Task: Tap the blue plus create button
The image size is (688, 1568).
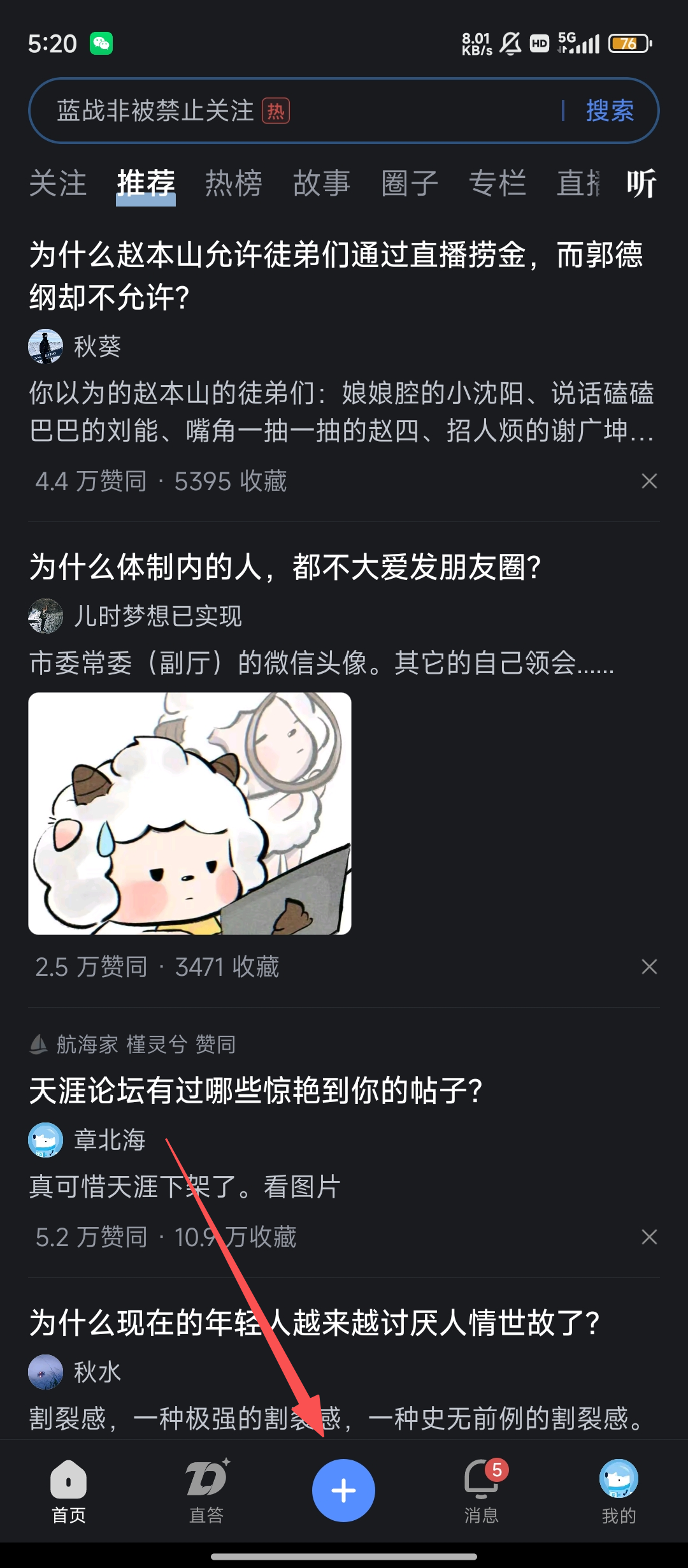Action: tap(343, 1490)
